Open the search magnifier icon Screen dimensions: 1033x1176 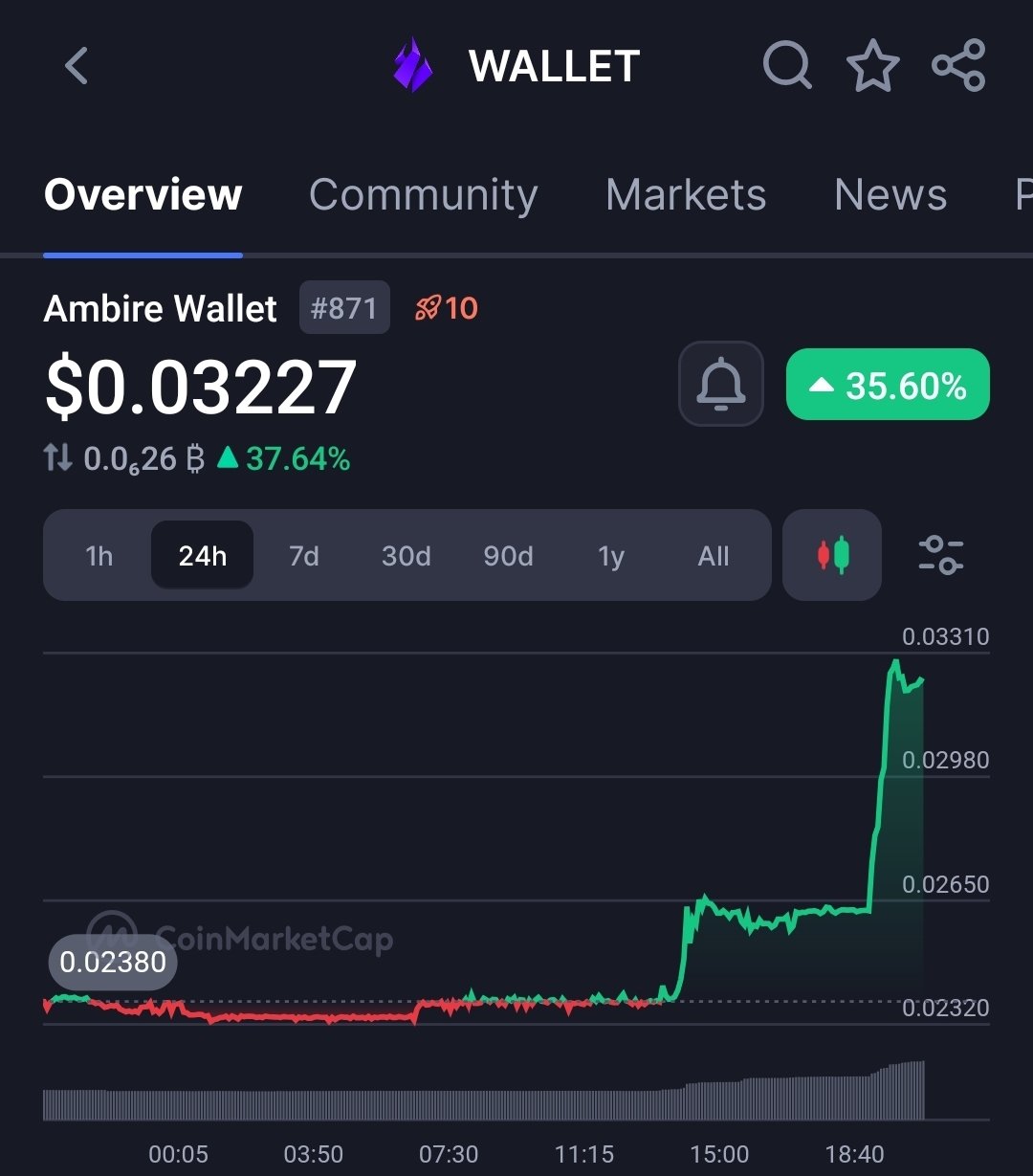[x=787, y=65]
